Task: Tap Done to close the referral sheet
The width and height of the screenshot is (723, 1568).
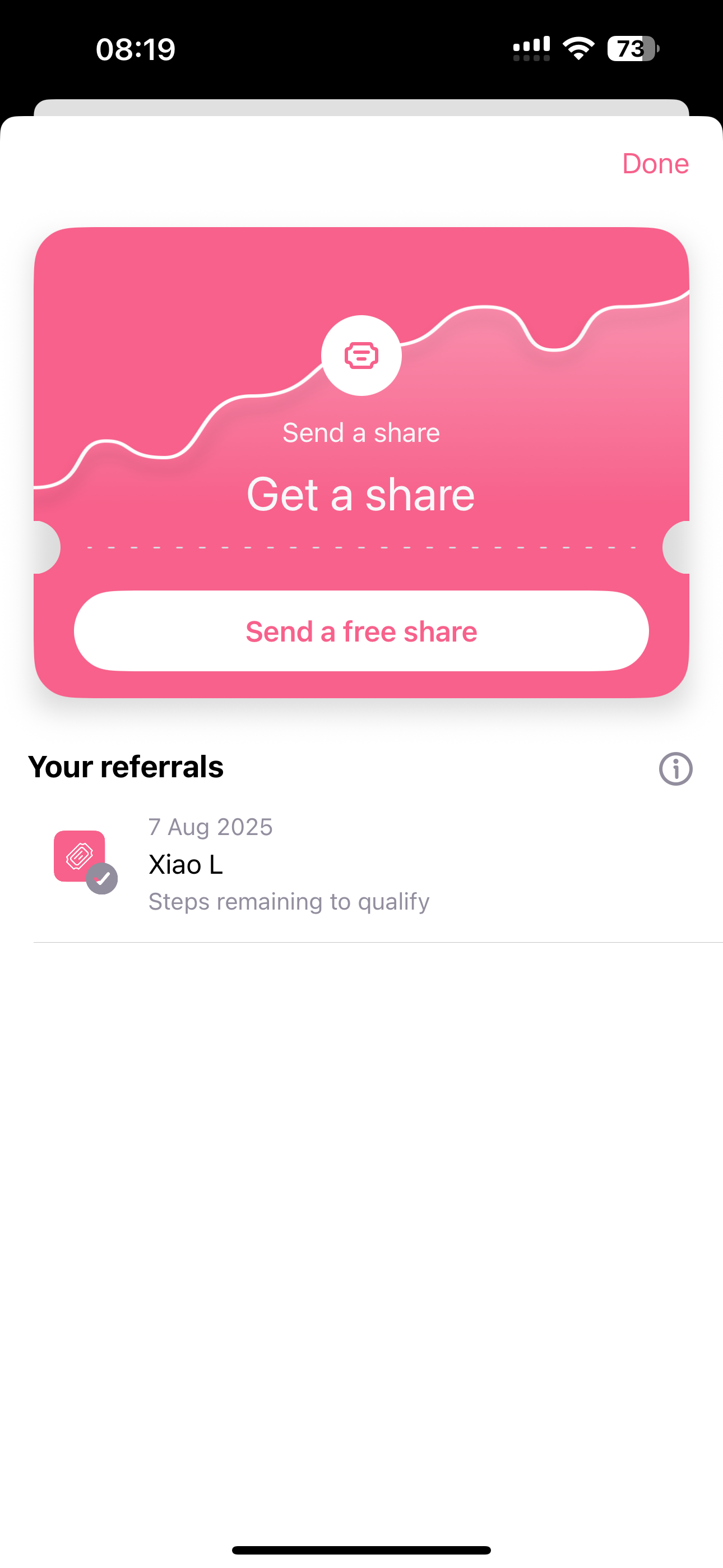Action: [655, 163]
